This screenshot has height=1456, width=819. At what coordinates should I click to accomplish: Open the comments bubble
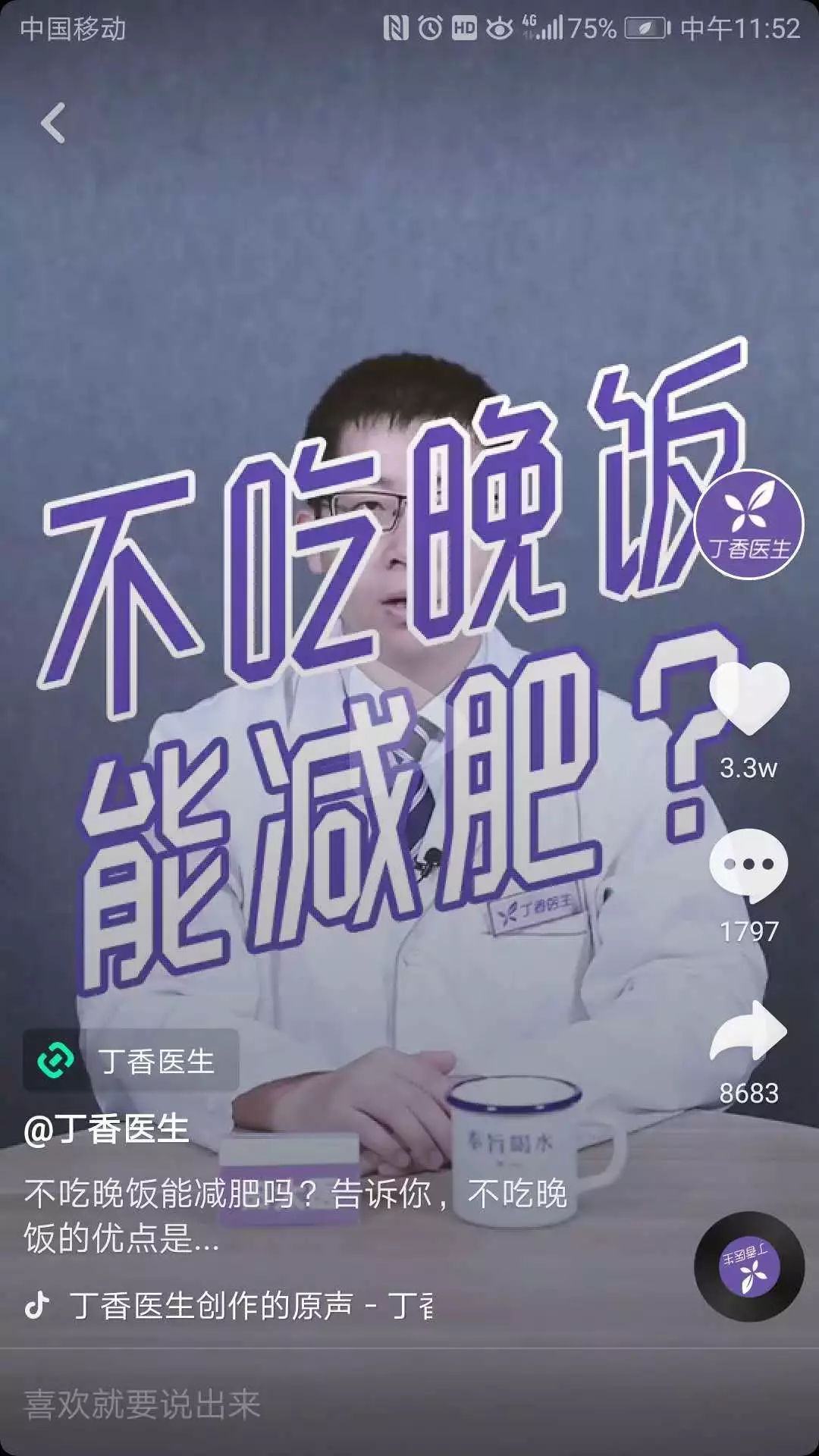pos(748,865)
